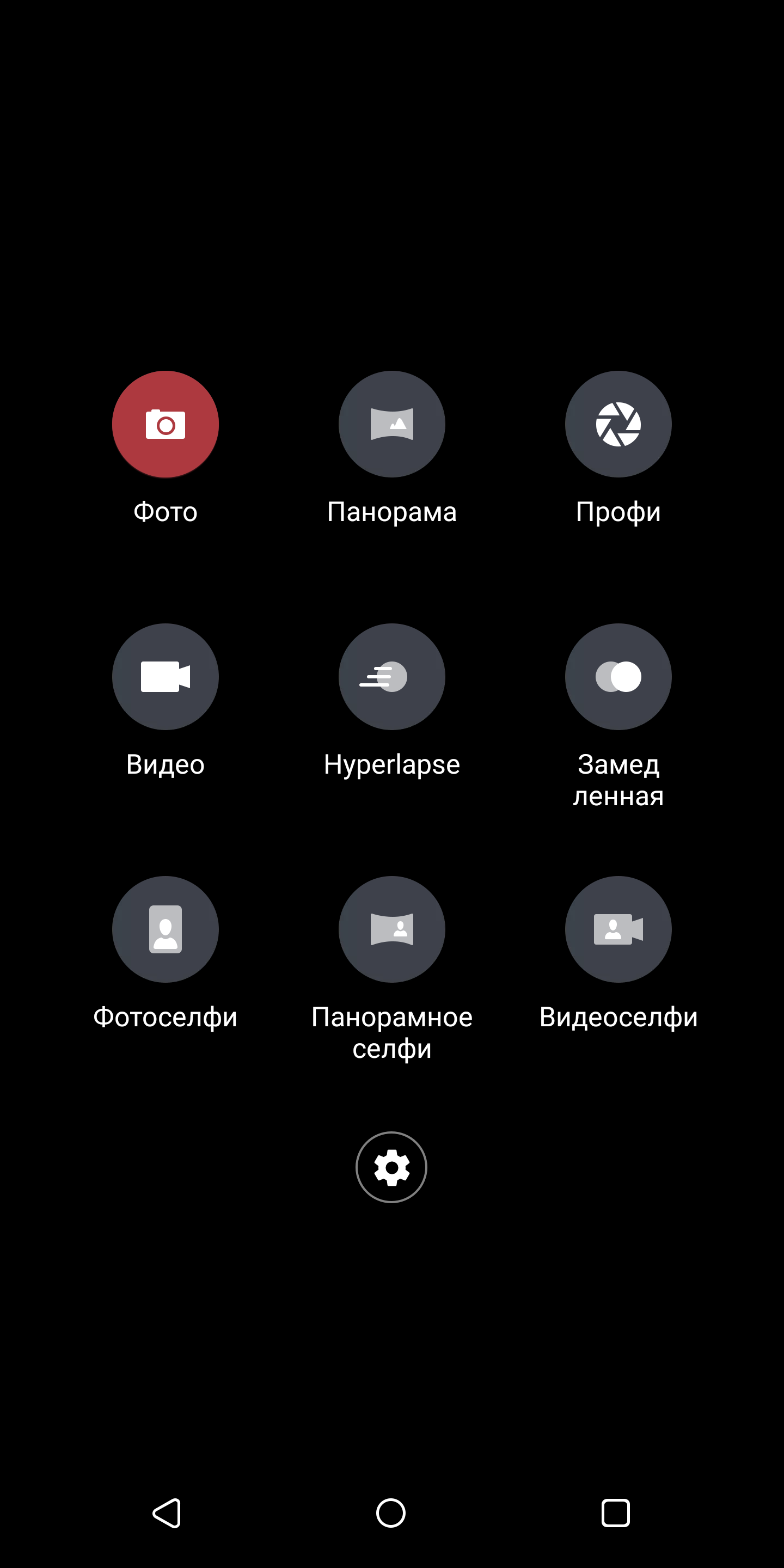Screen dimensions: 784x1568
Task: Switch to Видеоселфи mode
Action: point(618,929)
